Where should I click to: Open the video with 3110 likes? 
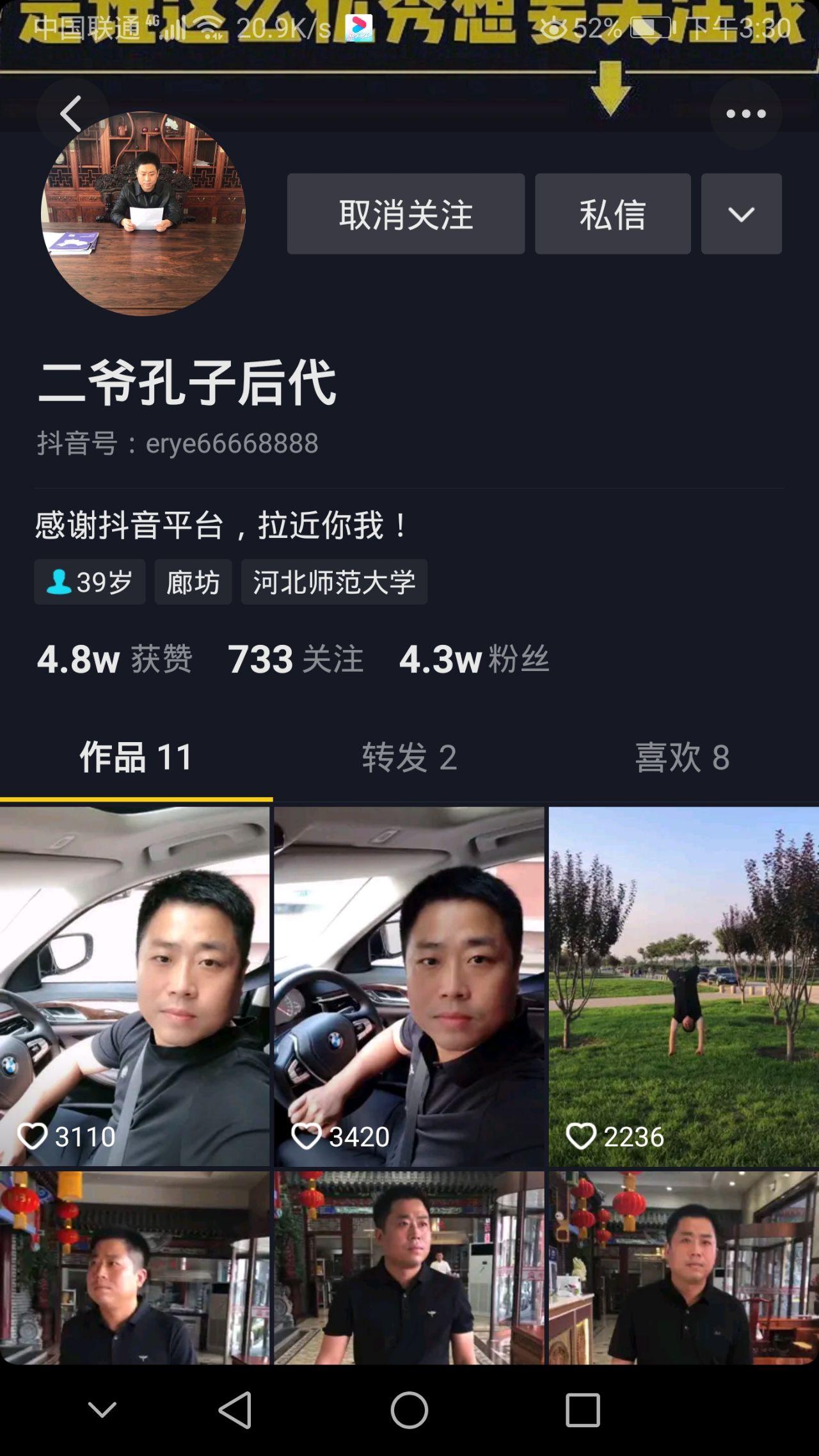[134, 985]
